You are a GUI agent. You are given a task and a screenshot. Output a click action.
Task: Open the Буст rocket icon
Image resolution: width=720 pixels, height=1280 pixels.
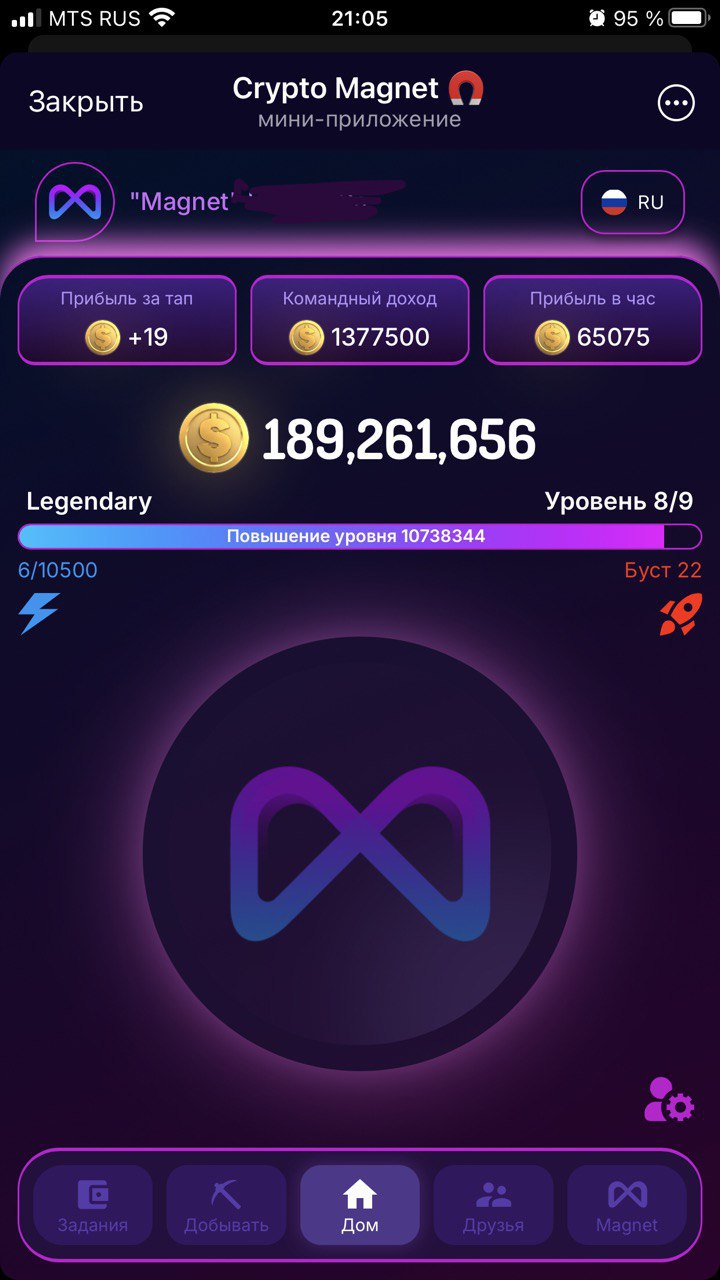681,614
